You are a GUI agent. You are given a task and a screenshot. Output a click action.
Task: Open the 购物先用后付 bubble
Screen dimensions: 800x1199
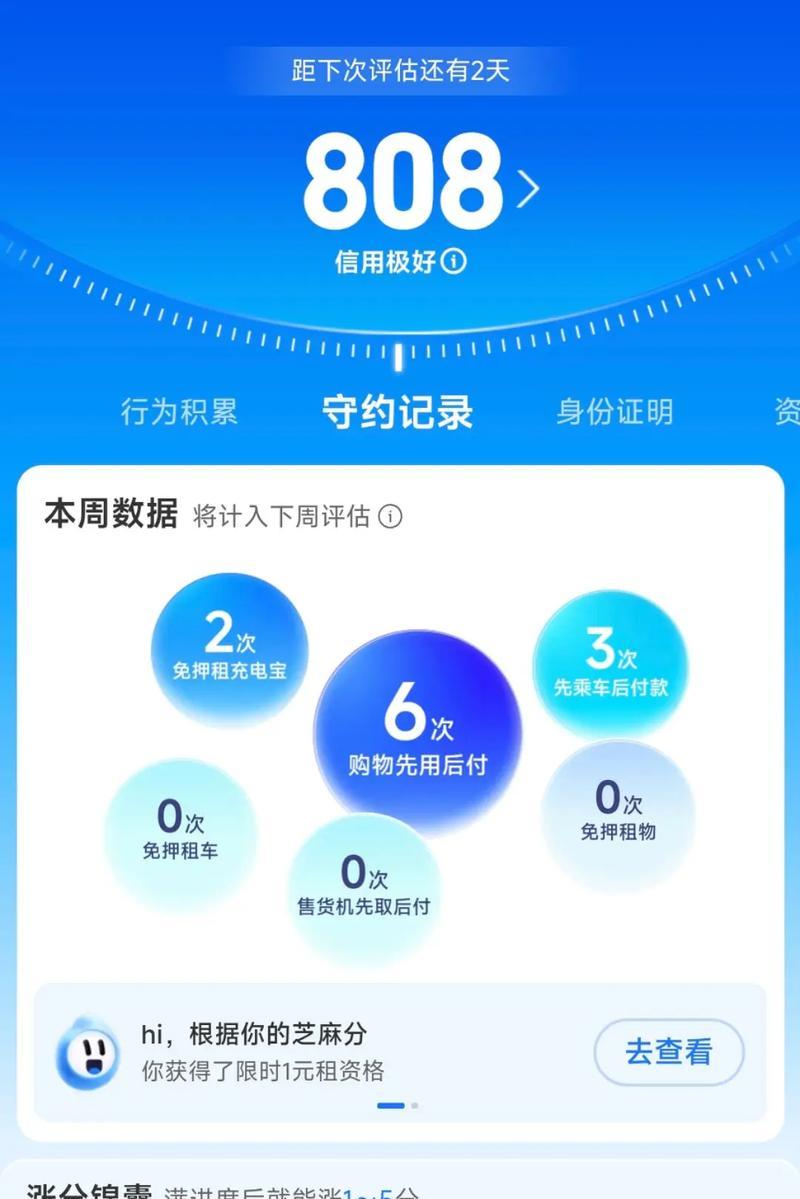pos(418,733)
